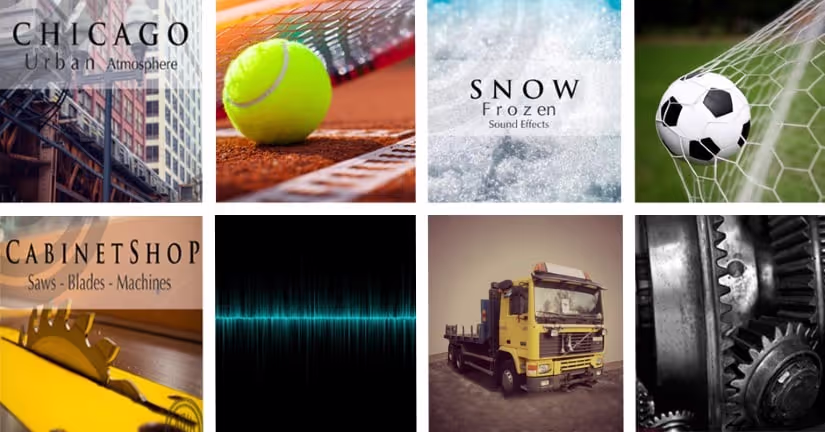Tap the metal gears tile
The height and width of the screenshot is (432, 825).
click(x=729, y=323)
